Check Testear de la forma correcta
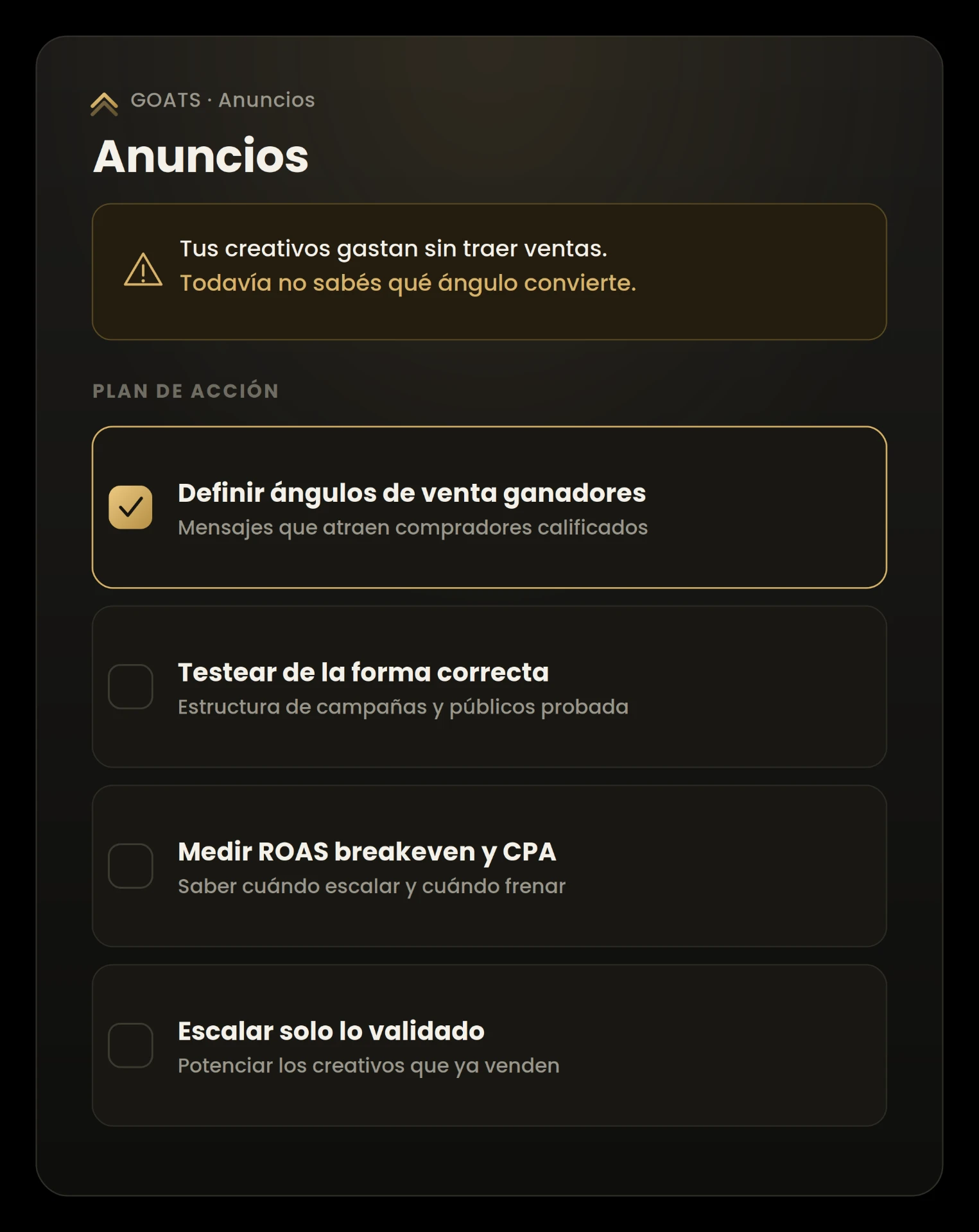Viewport: 979px width, 1232px height. point(130,687)
